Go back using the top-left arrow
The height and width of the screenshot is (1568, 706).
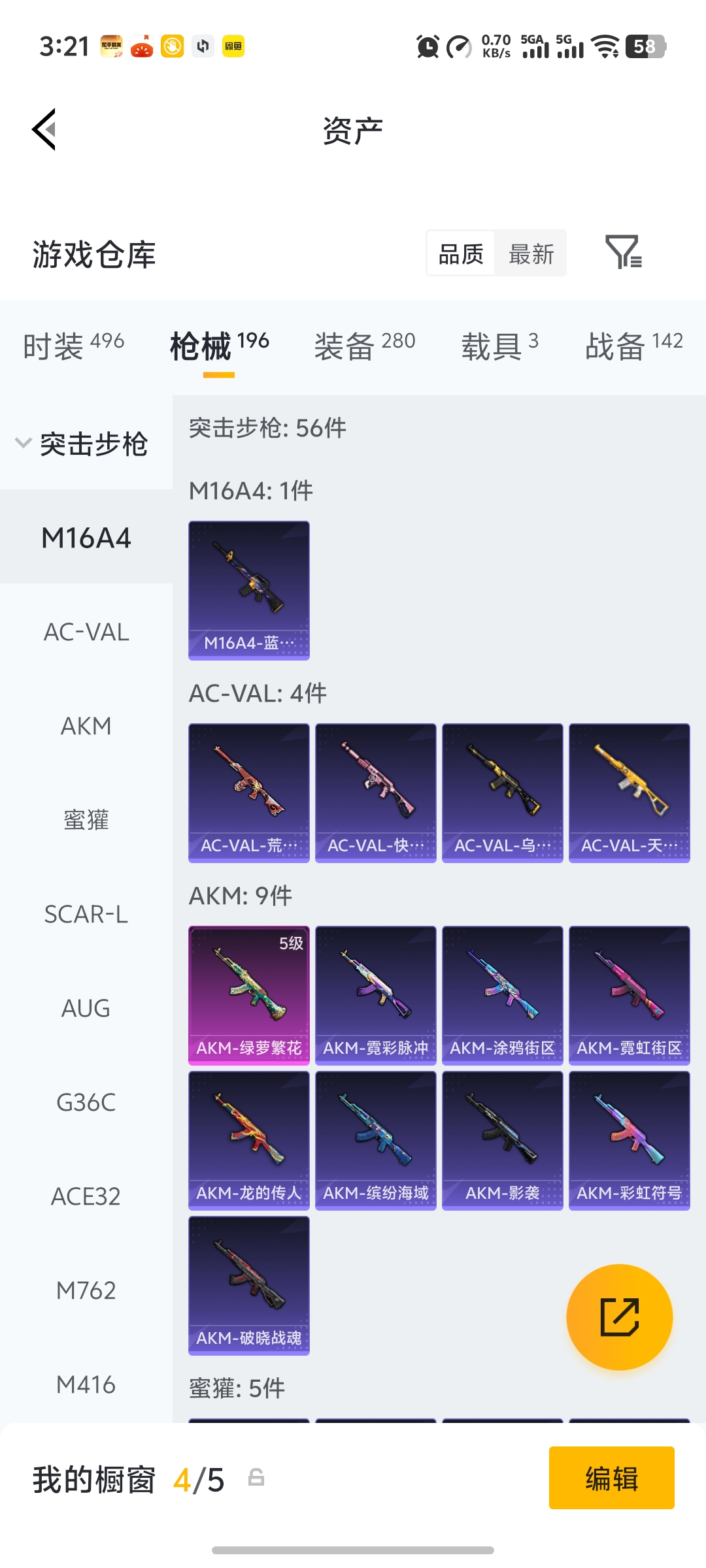[44, 129]
